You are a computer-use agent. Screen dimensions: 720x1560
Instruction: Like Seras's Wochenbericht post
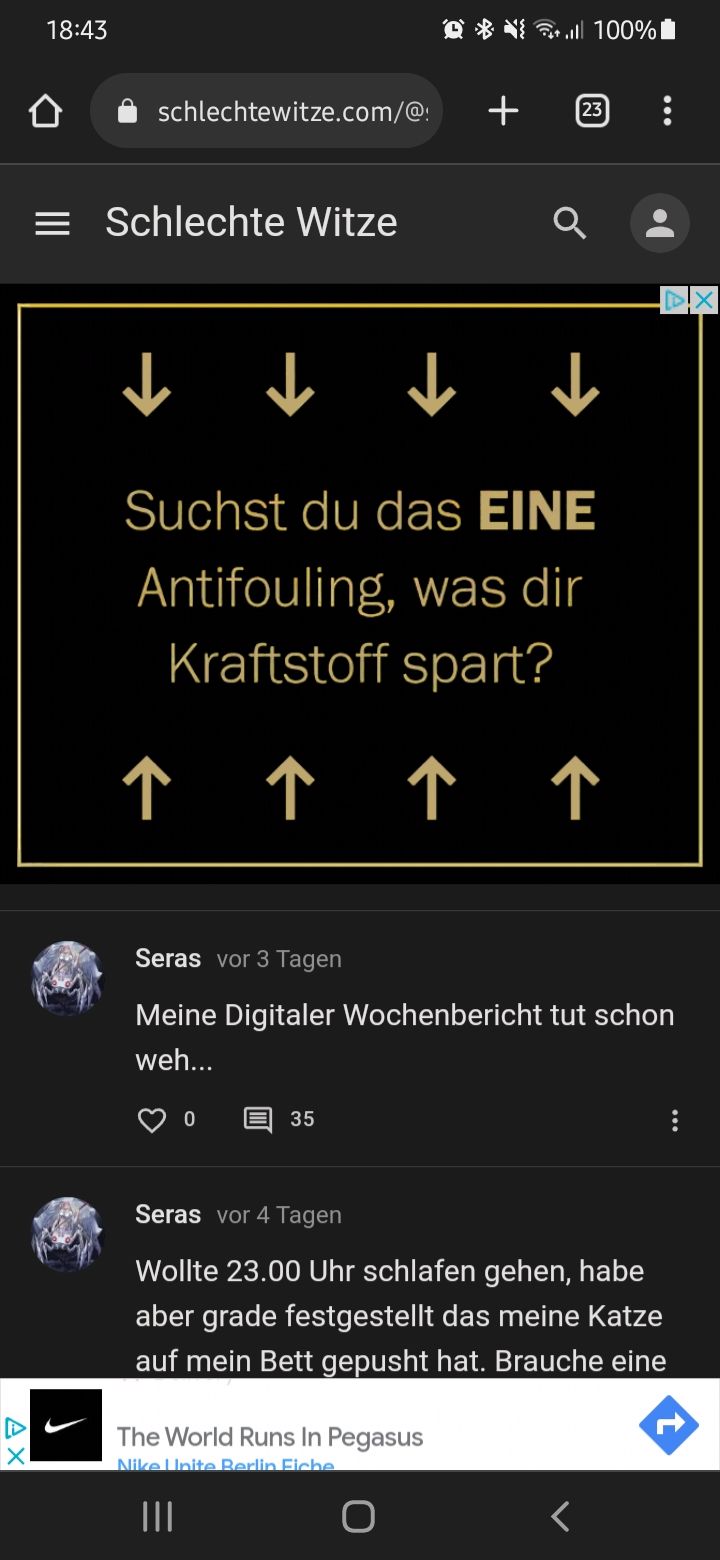click(152, 1120)
